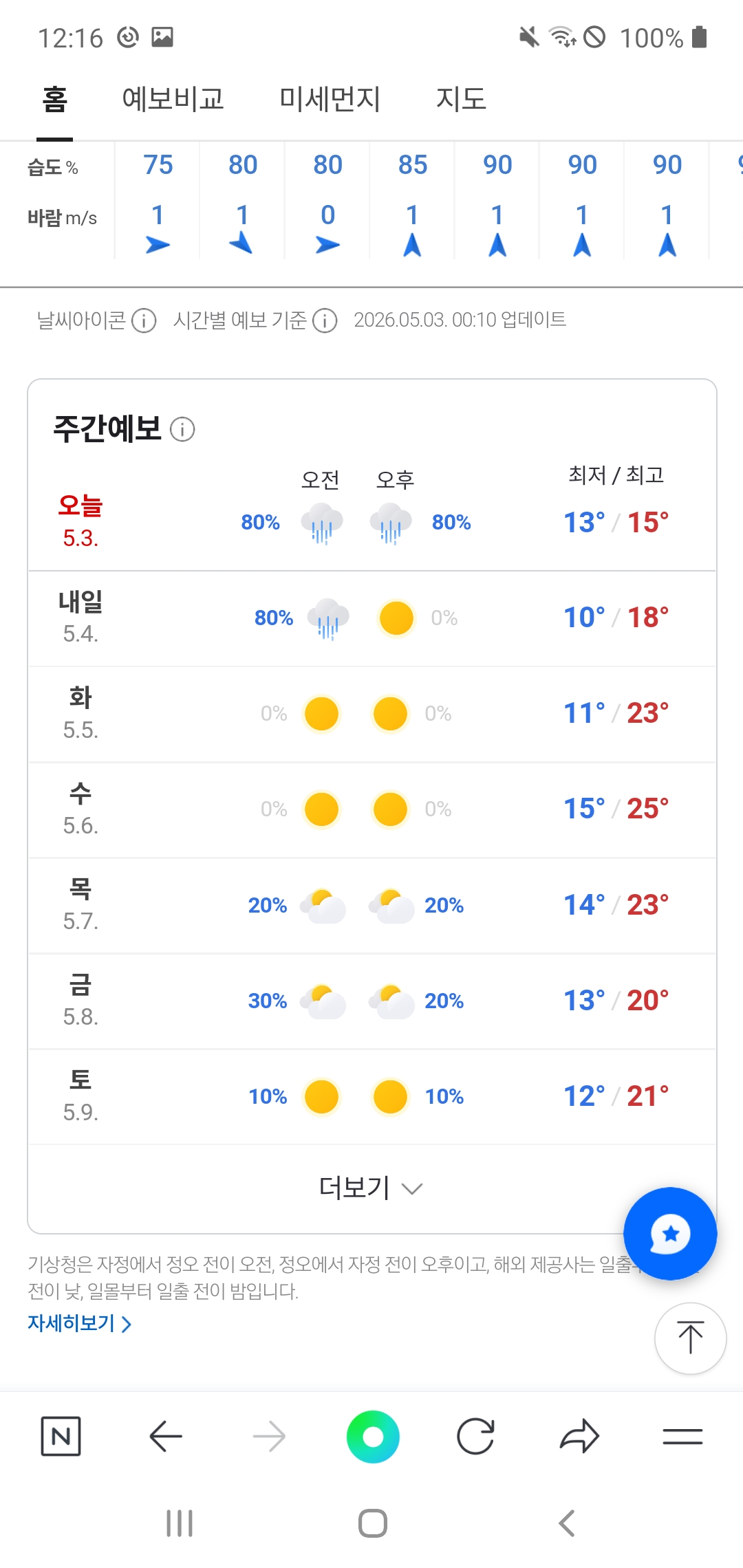The image size is (743, 1568).
Task: Open the Naver N home button
Action: click(61, 1436)
